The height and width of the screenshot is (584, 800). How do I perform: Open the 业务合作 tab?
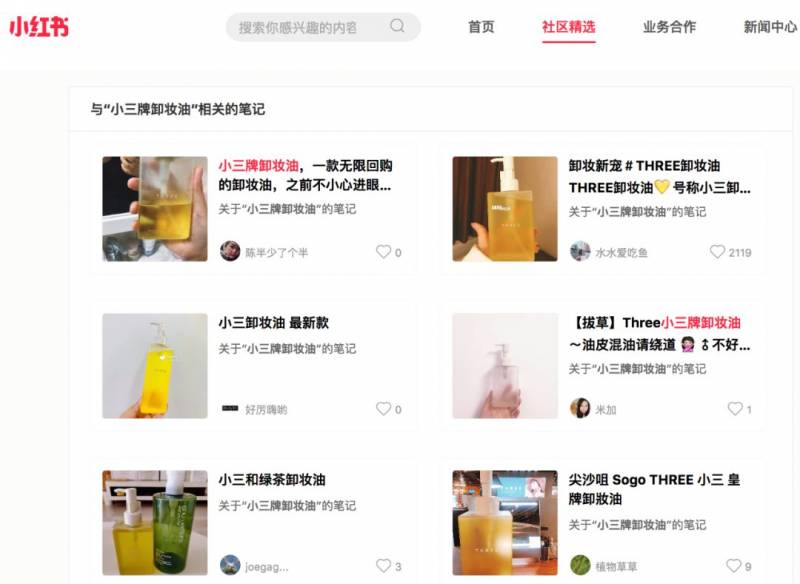pos(669,27)
